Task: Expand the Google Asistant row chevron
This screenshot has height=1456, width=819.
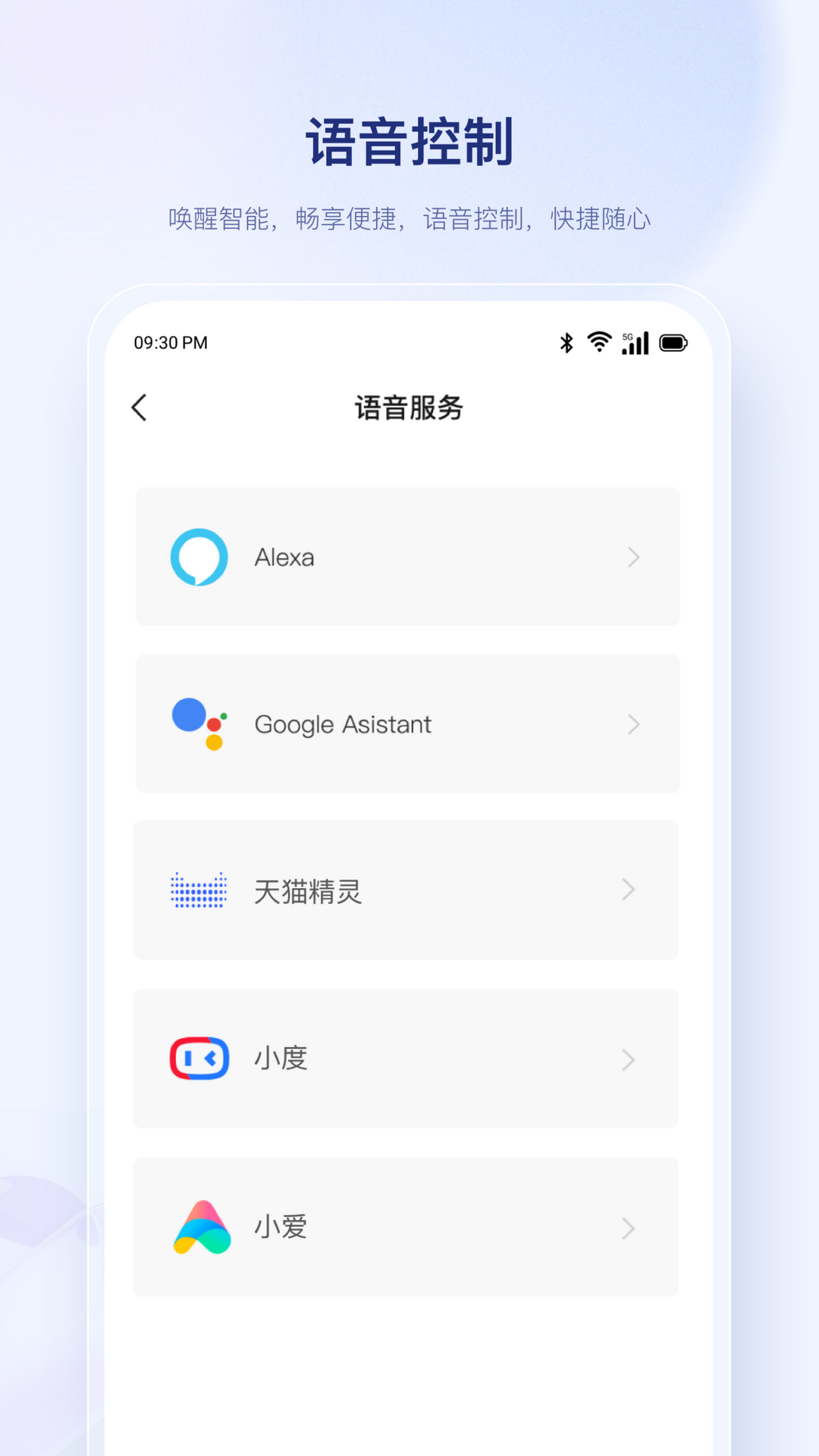Action: coord(635,723)
